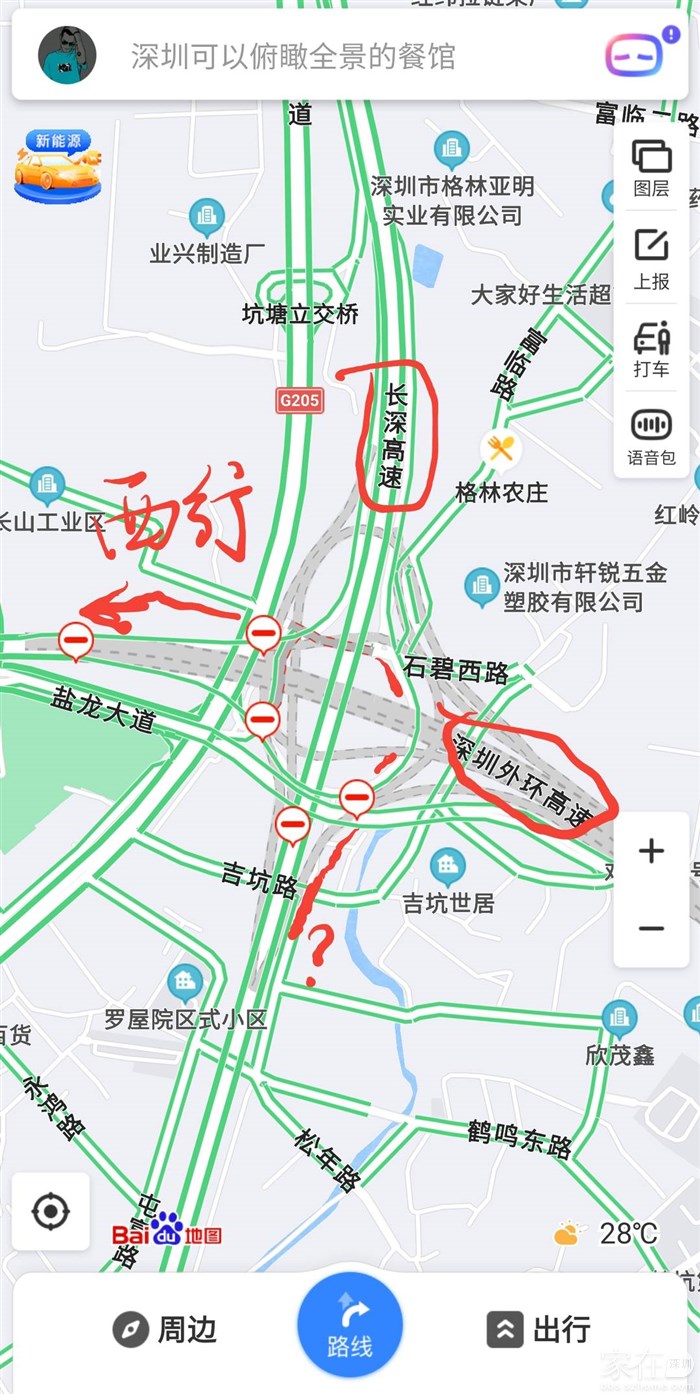Open the AI assistant robot icon

click(634, 56)
